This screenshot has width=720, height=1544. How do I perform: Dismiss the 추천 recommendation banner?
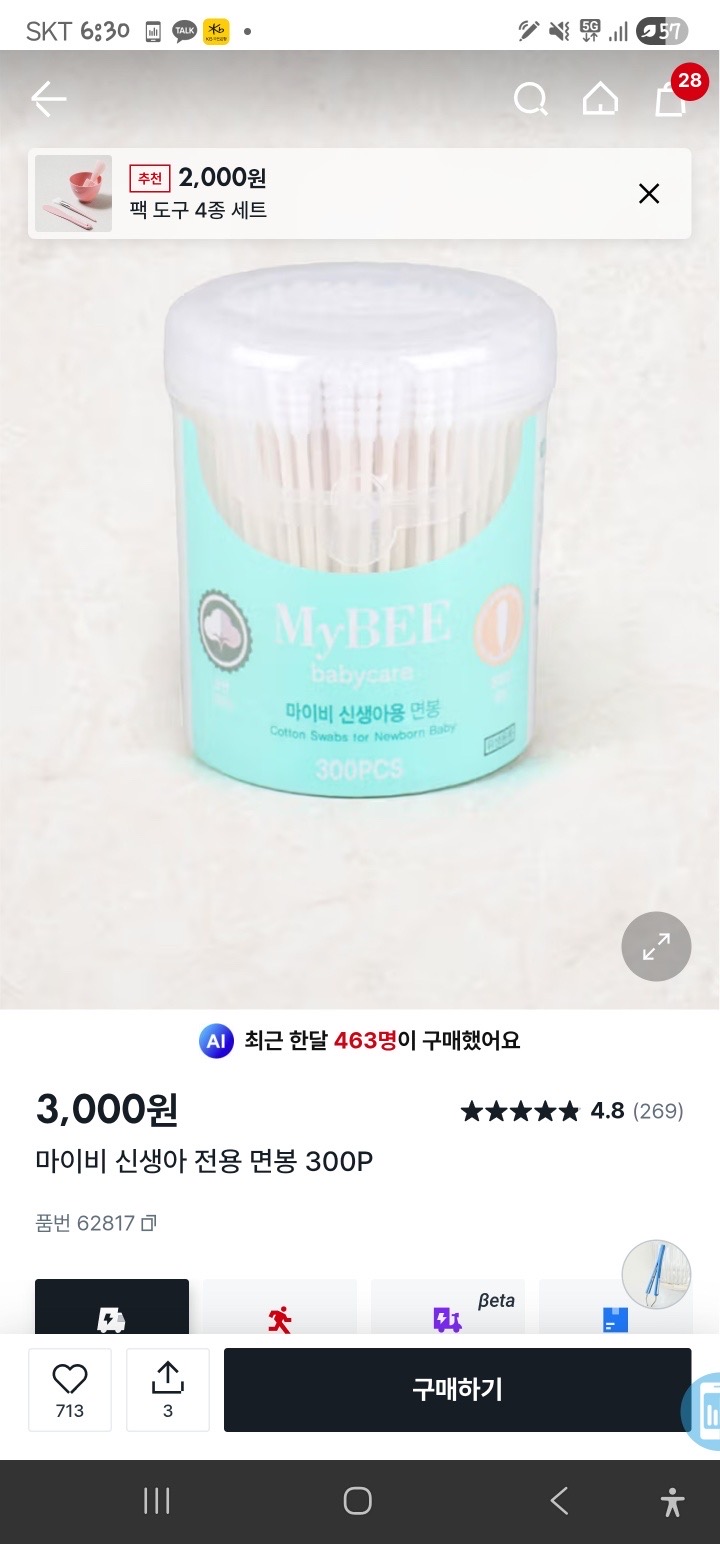[649, 194]
